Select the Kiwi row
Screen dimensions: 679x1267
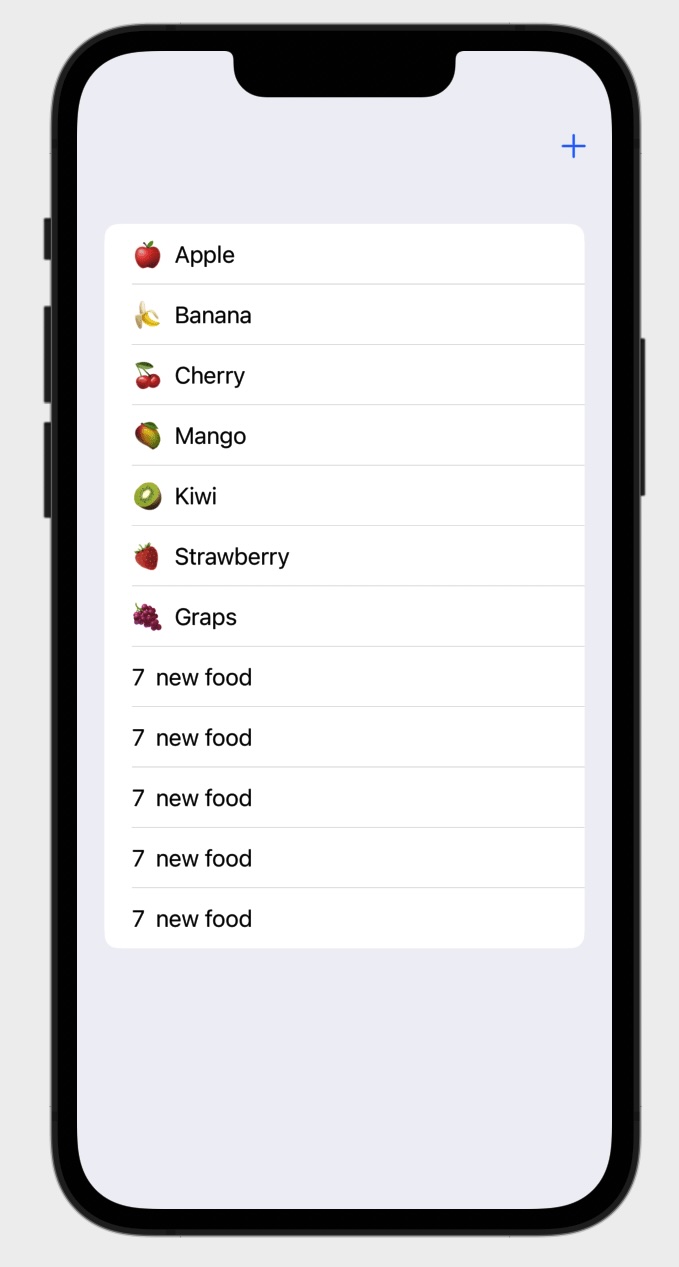344,496
